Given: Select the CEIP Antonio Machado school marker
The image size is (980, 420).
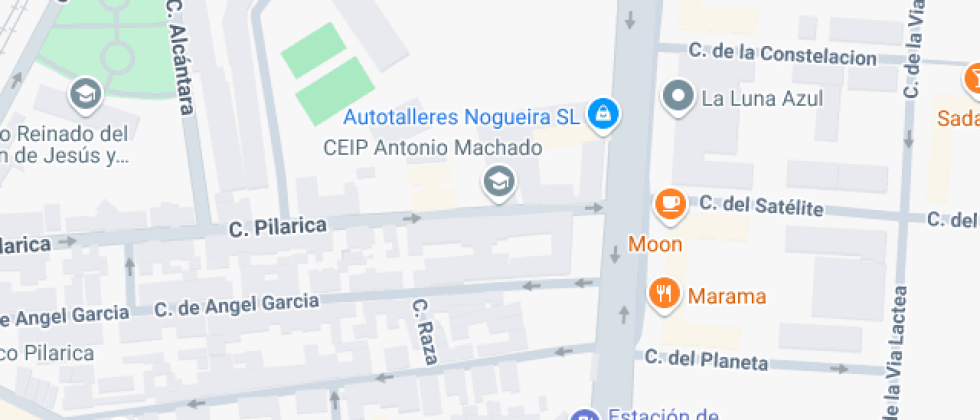Looking at the screenshot, I should pyautogui.click(x=499, y=183).
